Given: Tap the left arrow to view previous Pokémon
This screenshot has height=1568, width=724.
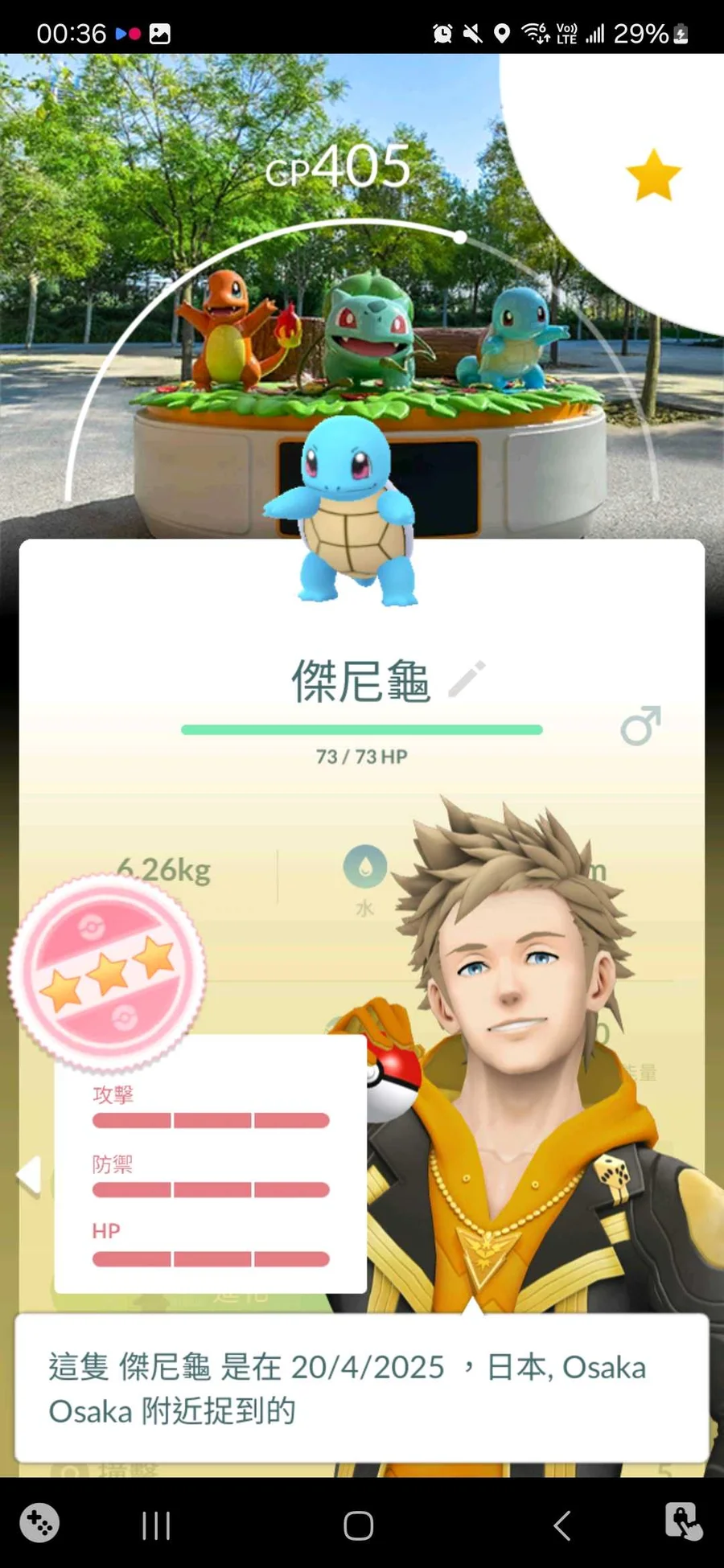Looking at the screenshot, I should tap(29, 1176).
